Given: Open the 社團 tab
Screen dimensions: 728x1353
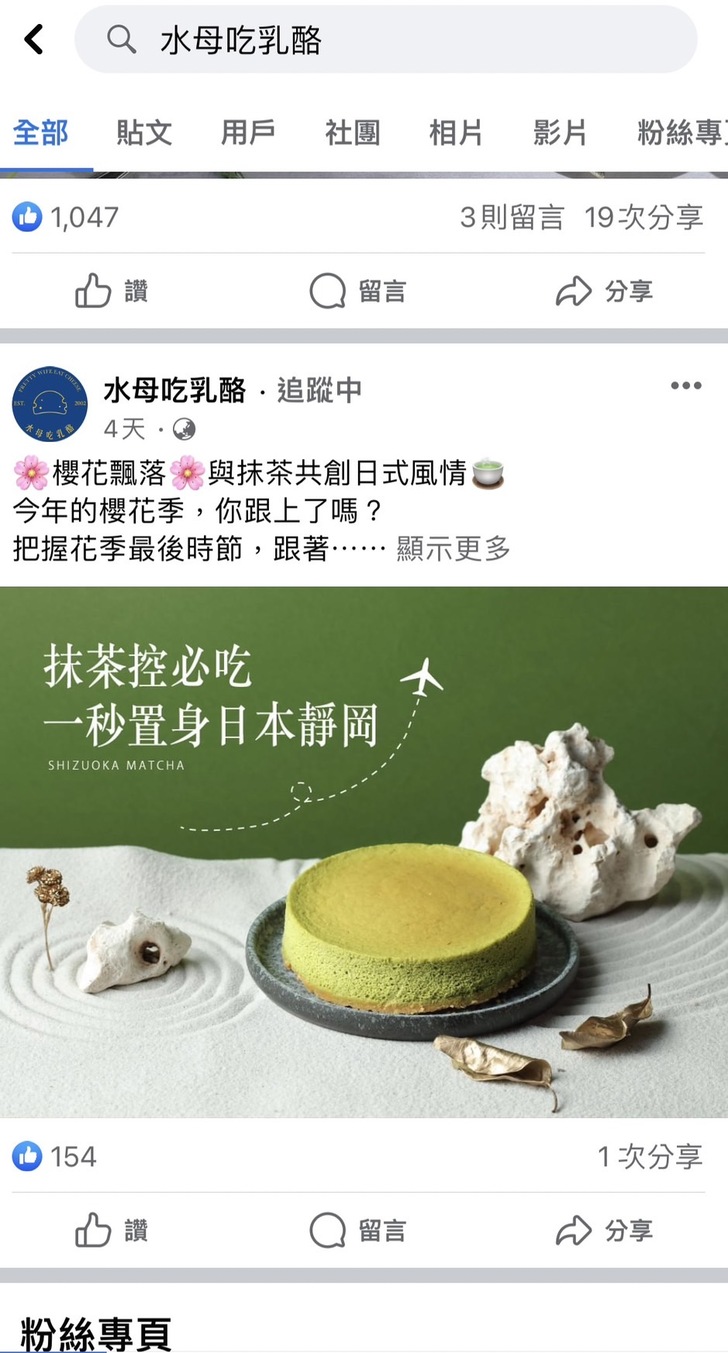Looking at the screenshot, I should coord(352,133).
